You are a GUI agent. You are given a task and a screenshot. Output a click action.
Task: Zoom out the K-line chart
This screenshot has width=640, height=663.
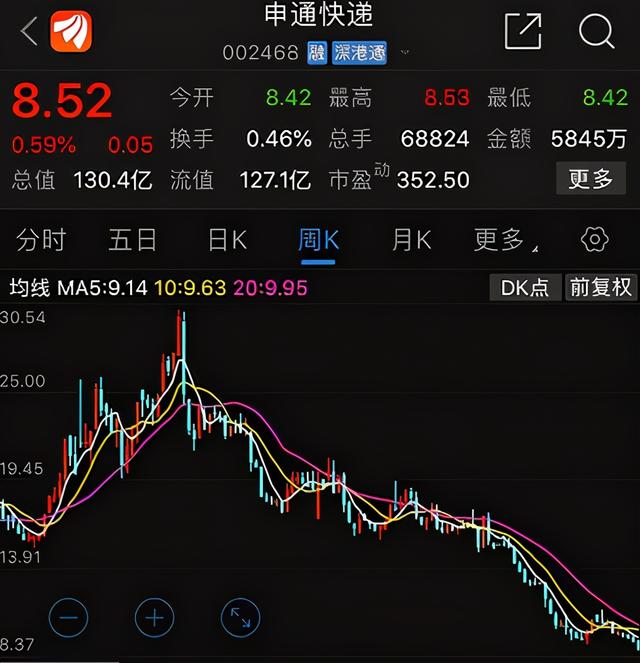68,617
